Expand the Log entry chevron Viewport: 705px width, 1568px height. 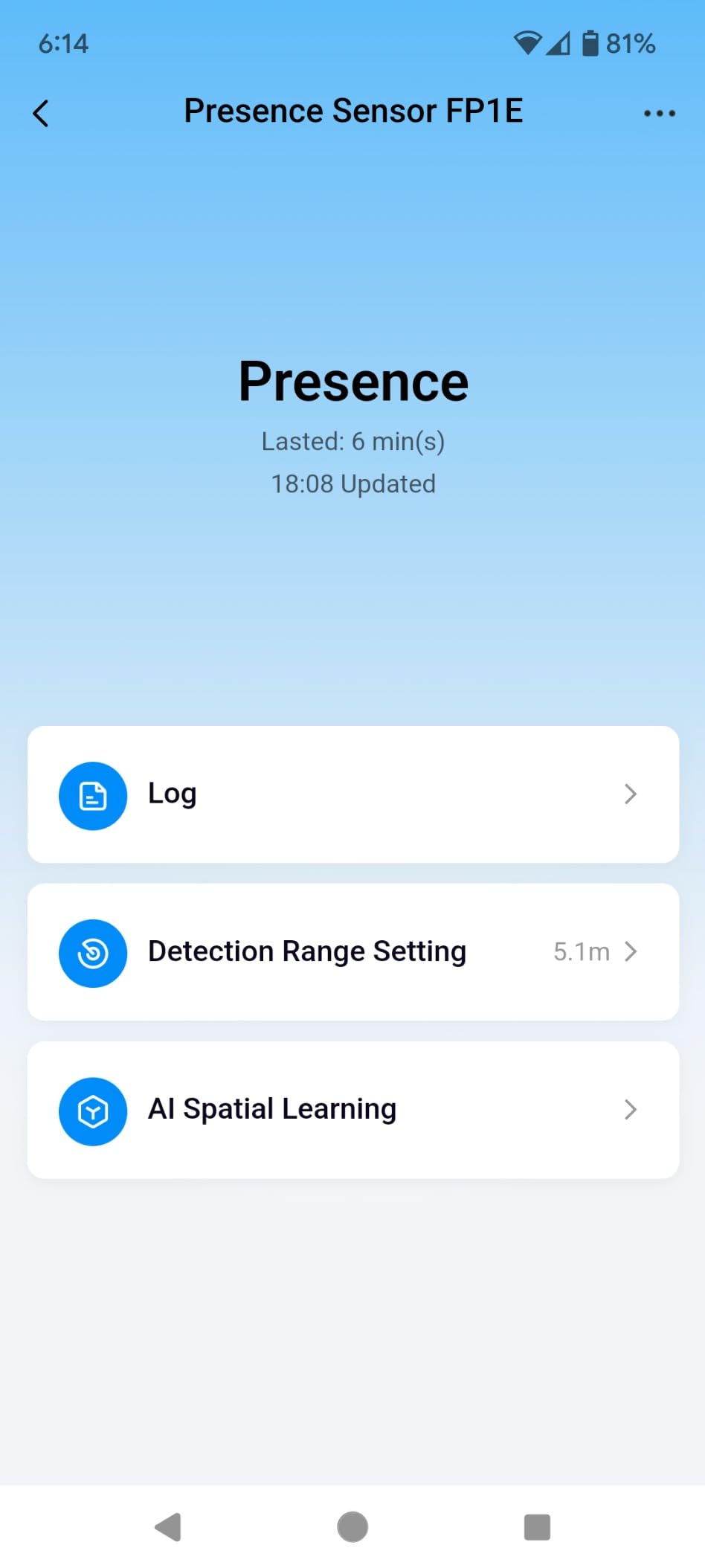pyautogui.click(x=631, y=794)
